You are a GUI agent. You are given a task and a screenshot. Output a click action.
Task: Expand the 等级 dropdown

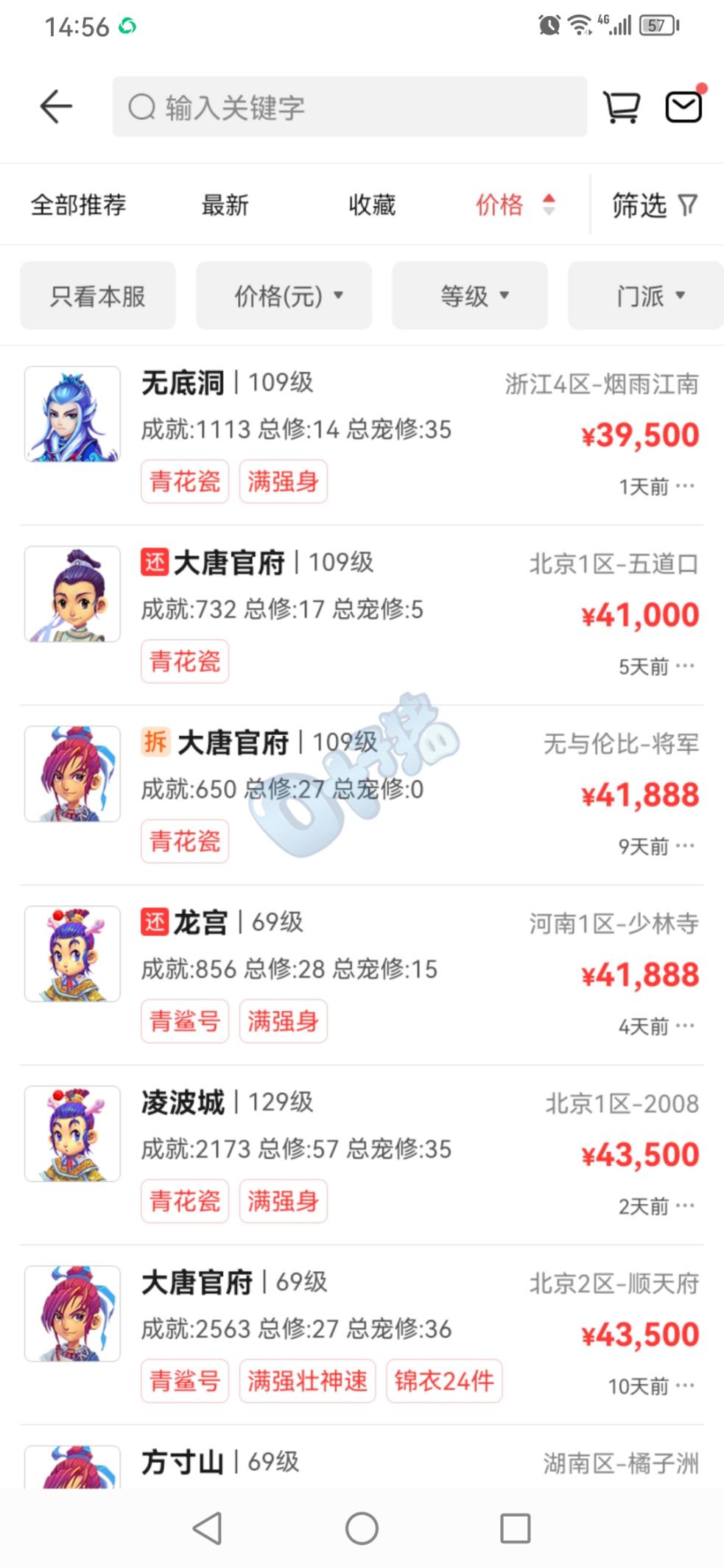[470, 295]
